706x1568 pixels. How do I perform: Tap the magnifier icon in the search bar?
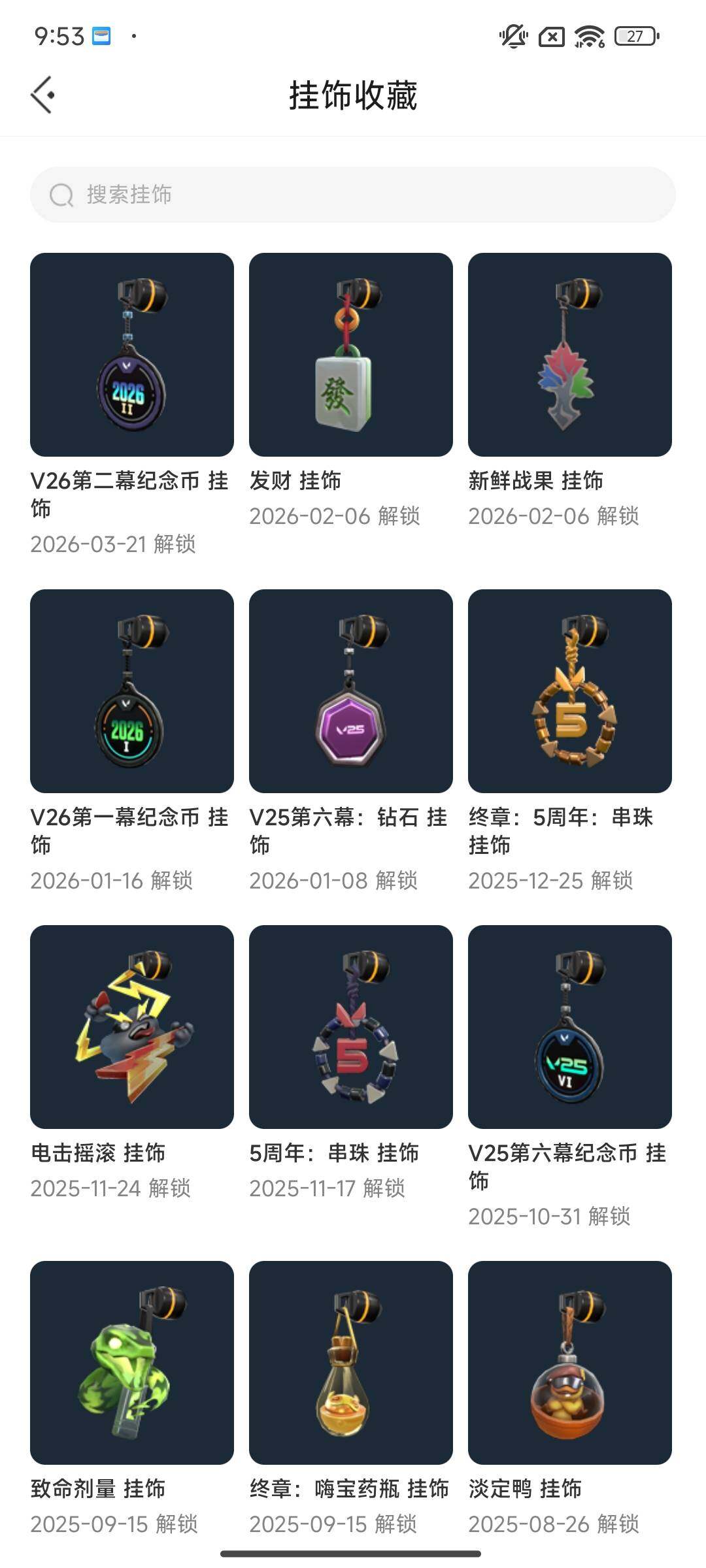click(61, 194)
